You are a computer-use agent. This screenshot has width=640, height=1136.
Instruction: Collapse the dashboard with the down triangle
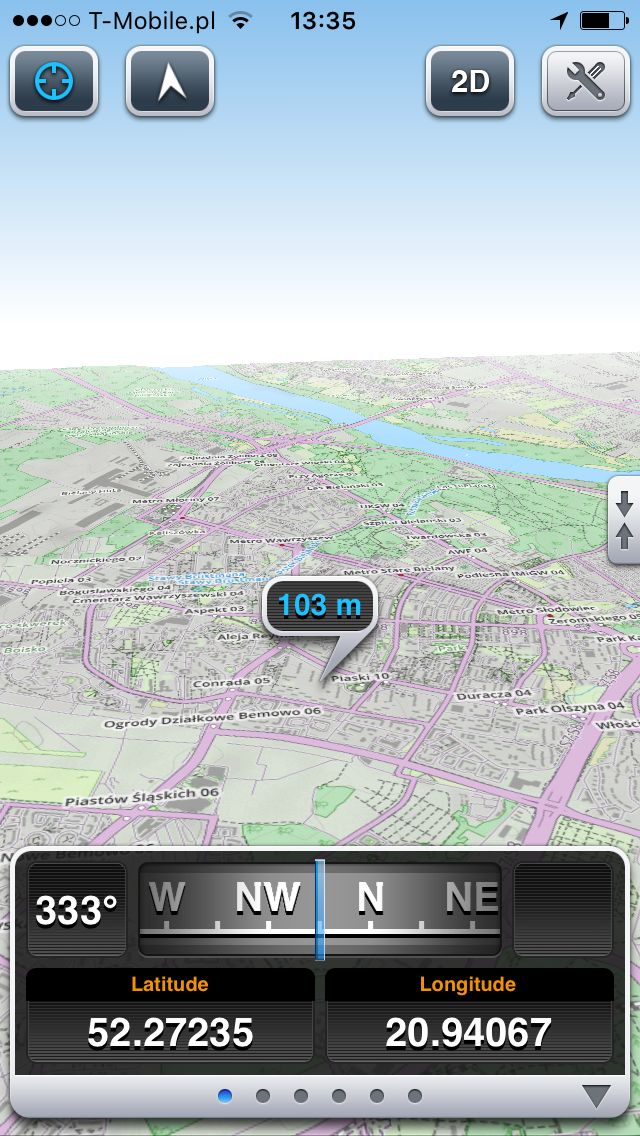[597, 1096]
